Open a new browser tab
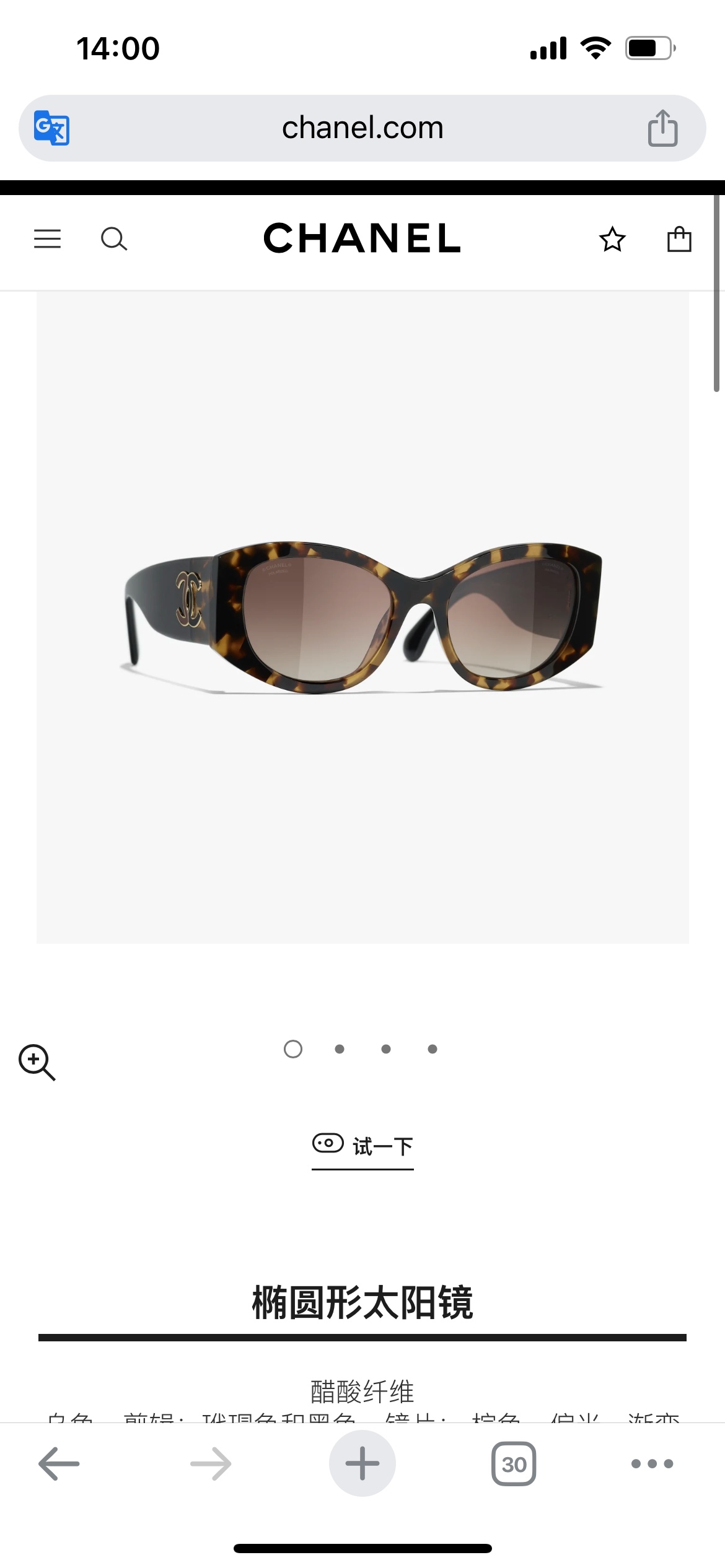 [362, 1464]
